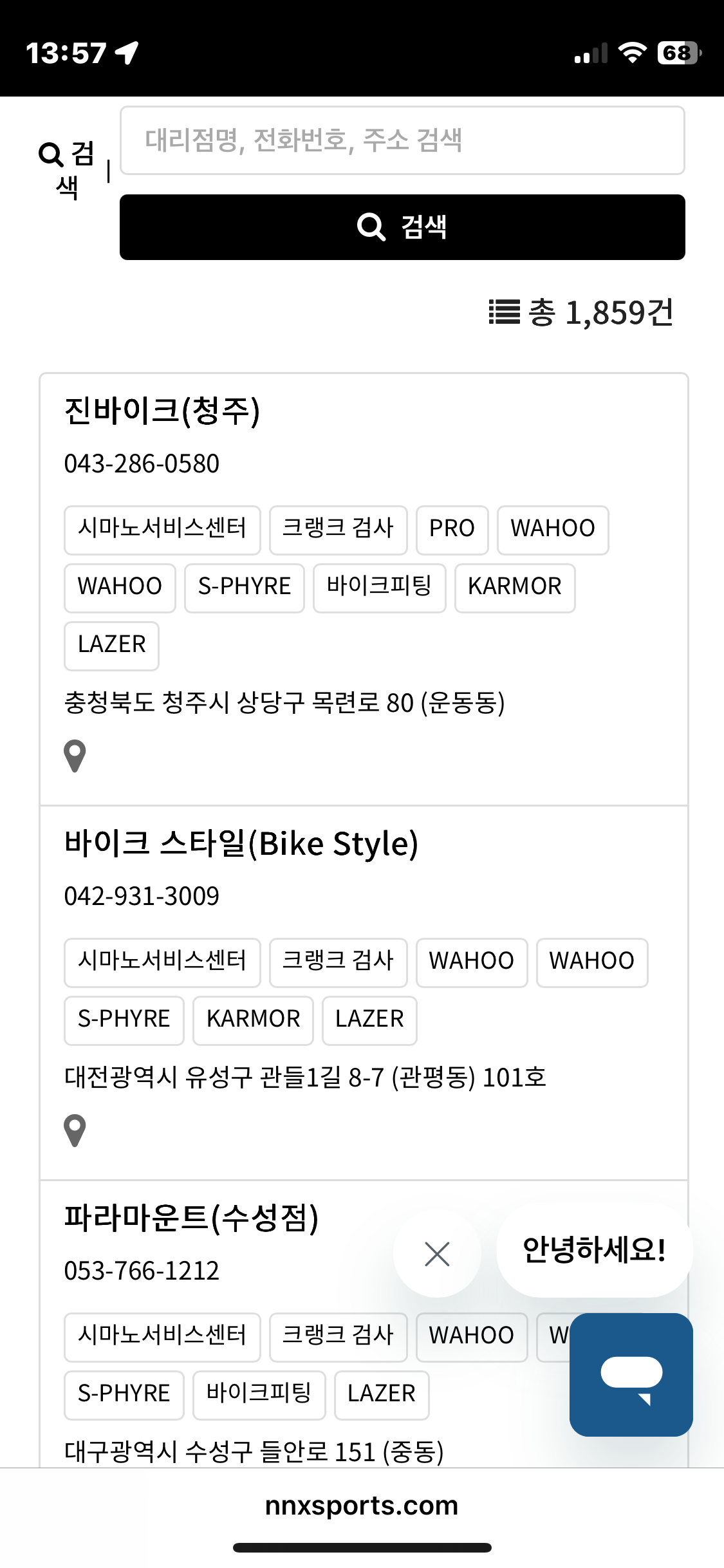Open the map pin for 진바이크(청주)
Viewport: 724px width, 1568px height.
pos(75,756)
